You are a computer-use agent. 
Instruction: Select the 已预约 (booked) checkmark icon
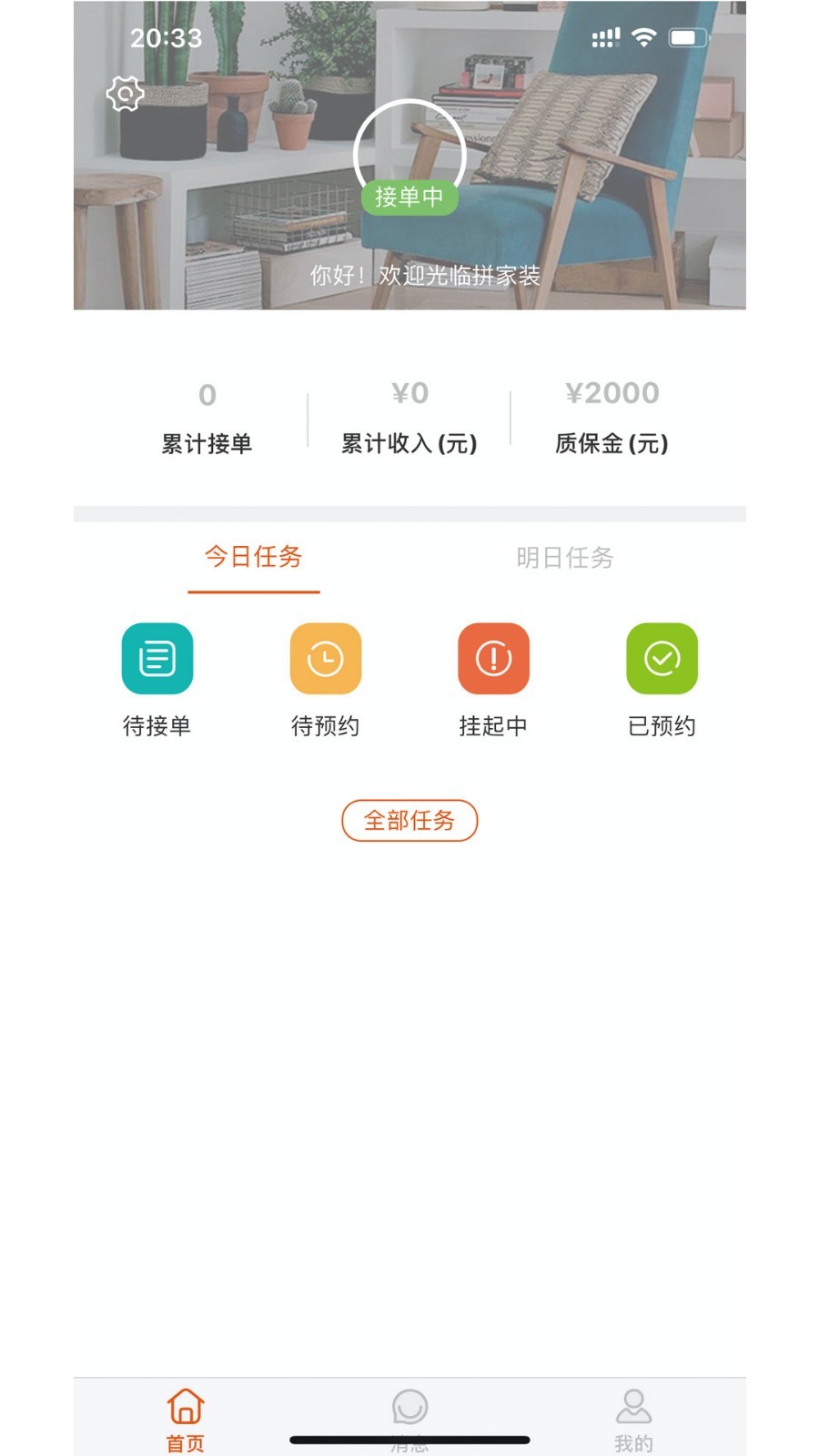tap(662, 660)
